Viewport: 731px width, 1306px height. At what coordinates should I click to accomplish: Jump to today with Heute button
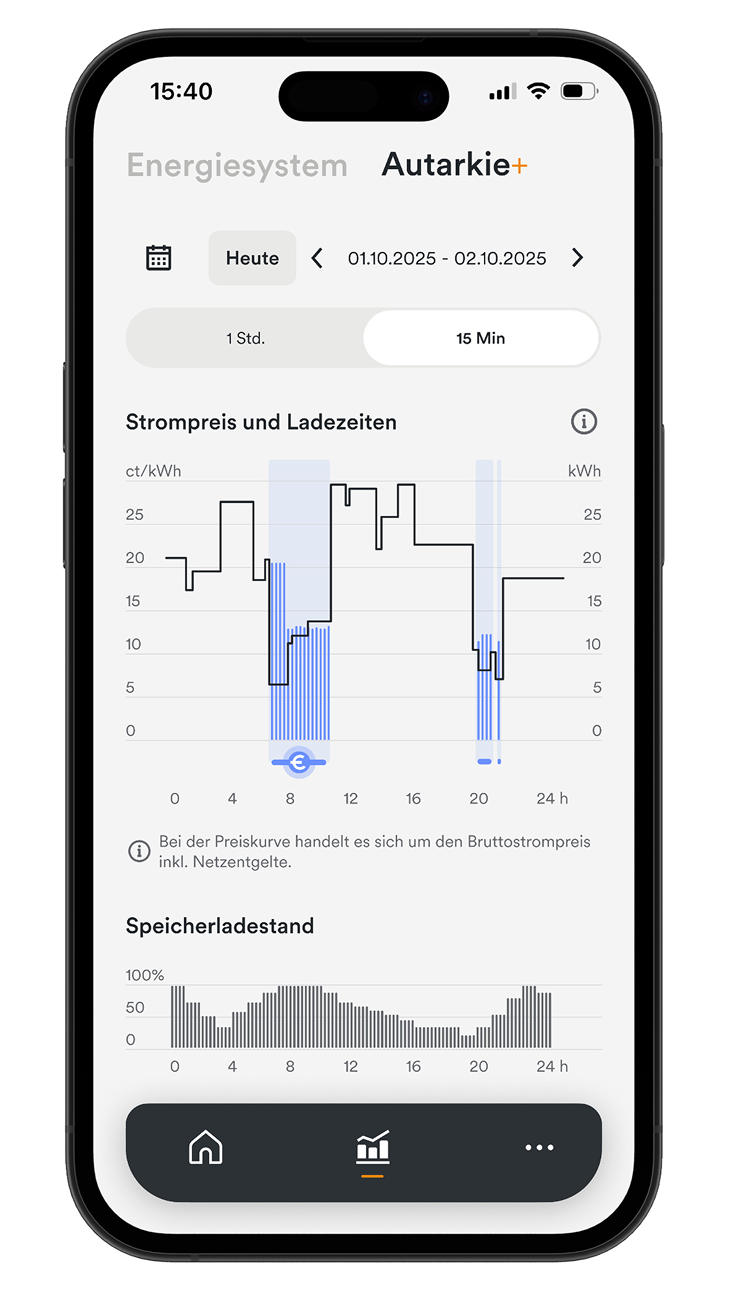pyautogui.click(x=252, y=258)
